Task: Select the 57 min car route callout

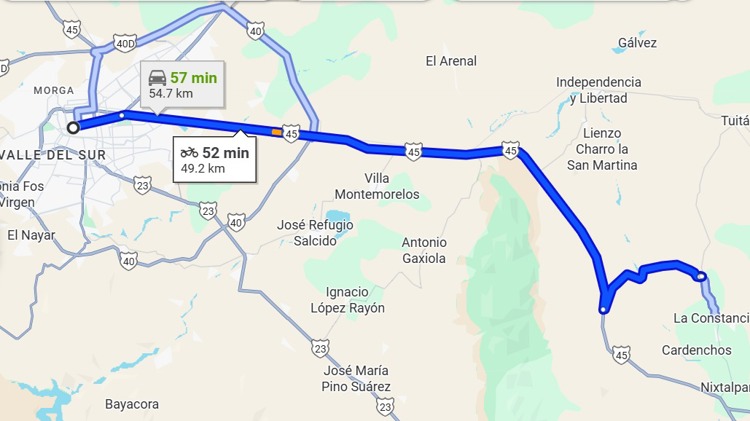Action: (183, 84)
